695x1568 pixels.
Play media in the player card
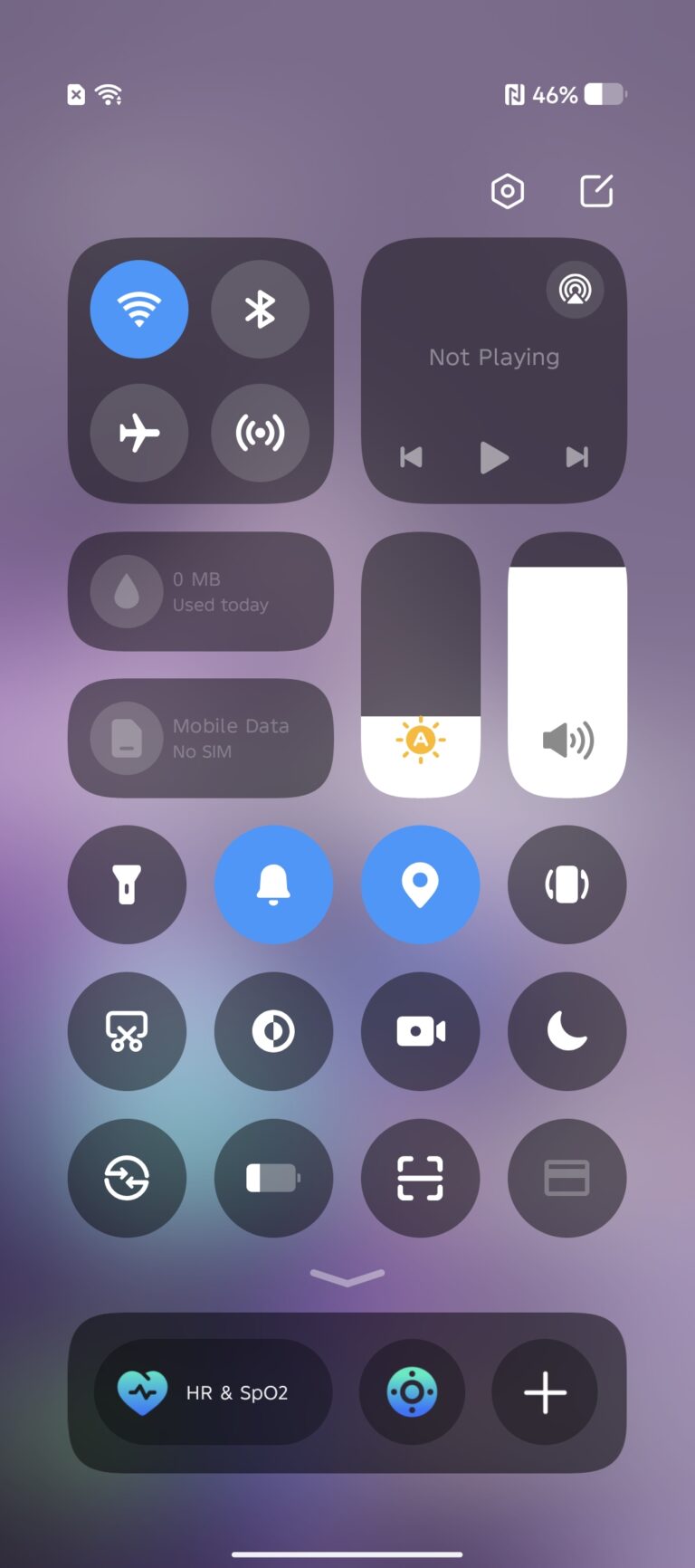point(493,457)
